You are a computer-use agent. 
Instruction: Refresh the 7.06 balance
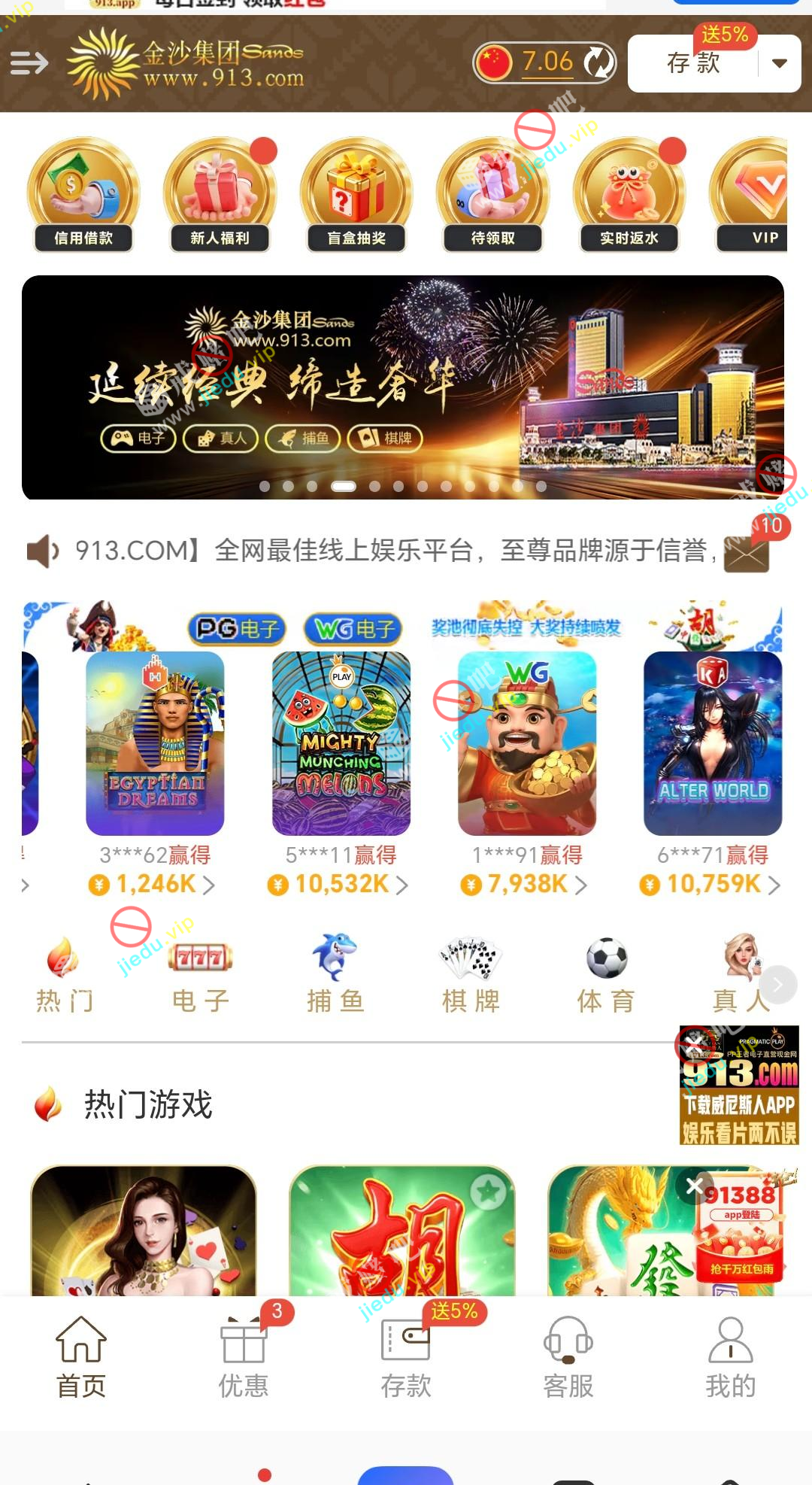point(598,63)
